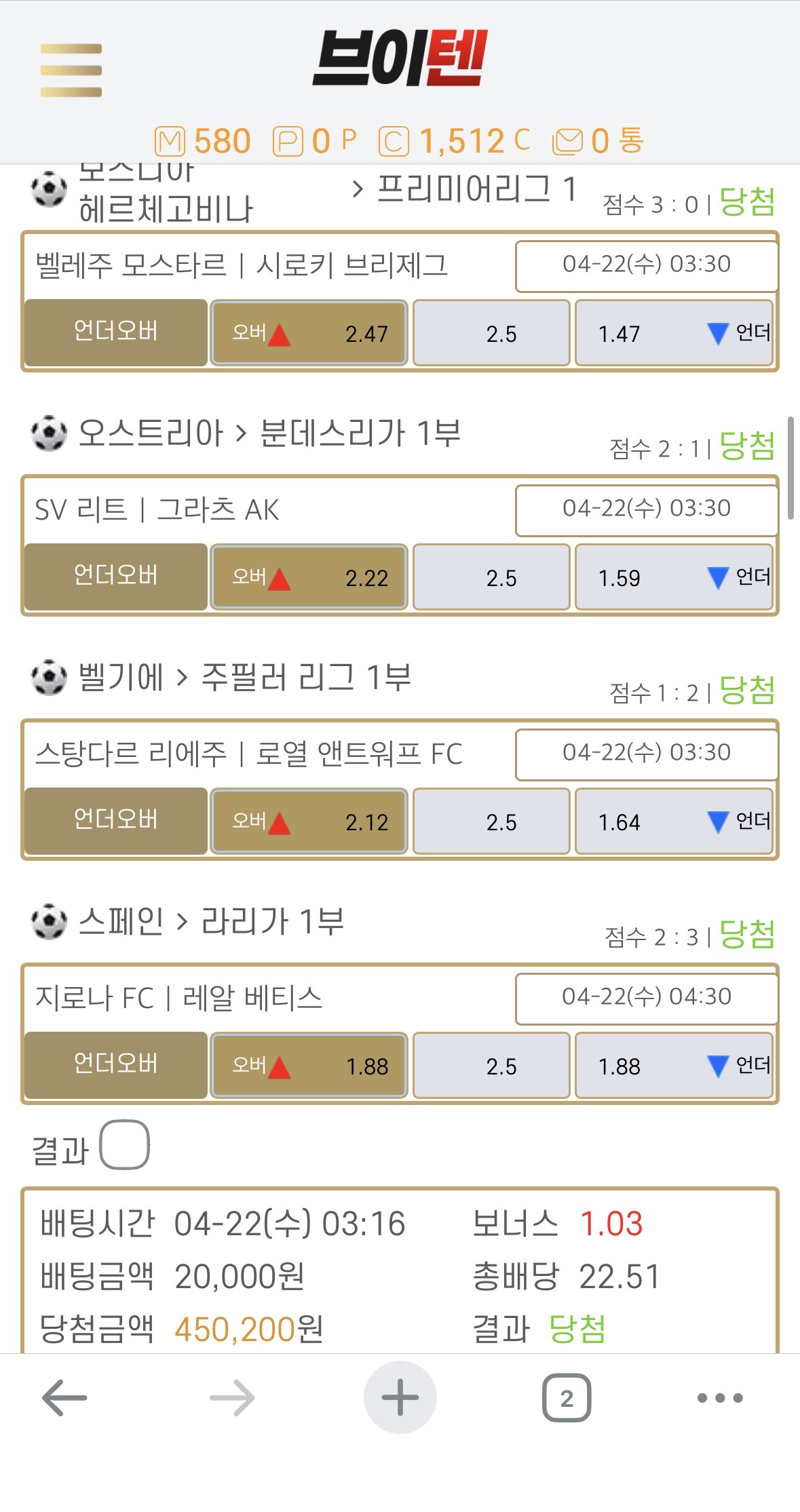Open the message inbox envelope
This screenshot has height=1512, width=800.
[x=567, y=142]
